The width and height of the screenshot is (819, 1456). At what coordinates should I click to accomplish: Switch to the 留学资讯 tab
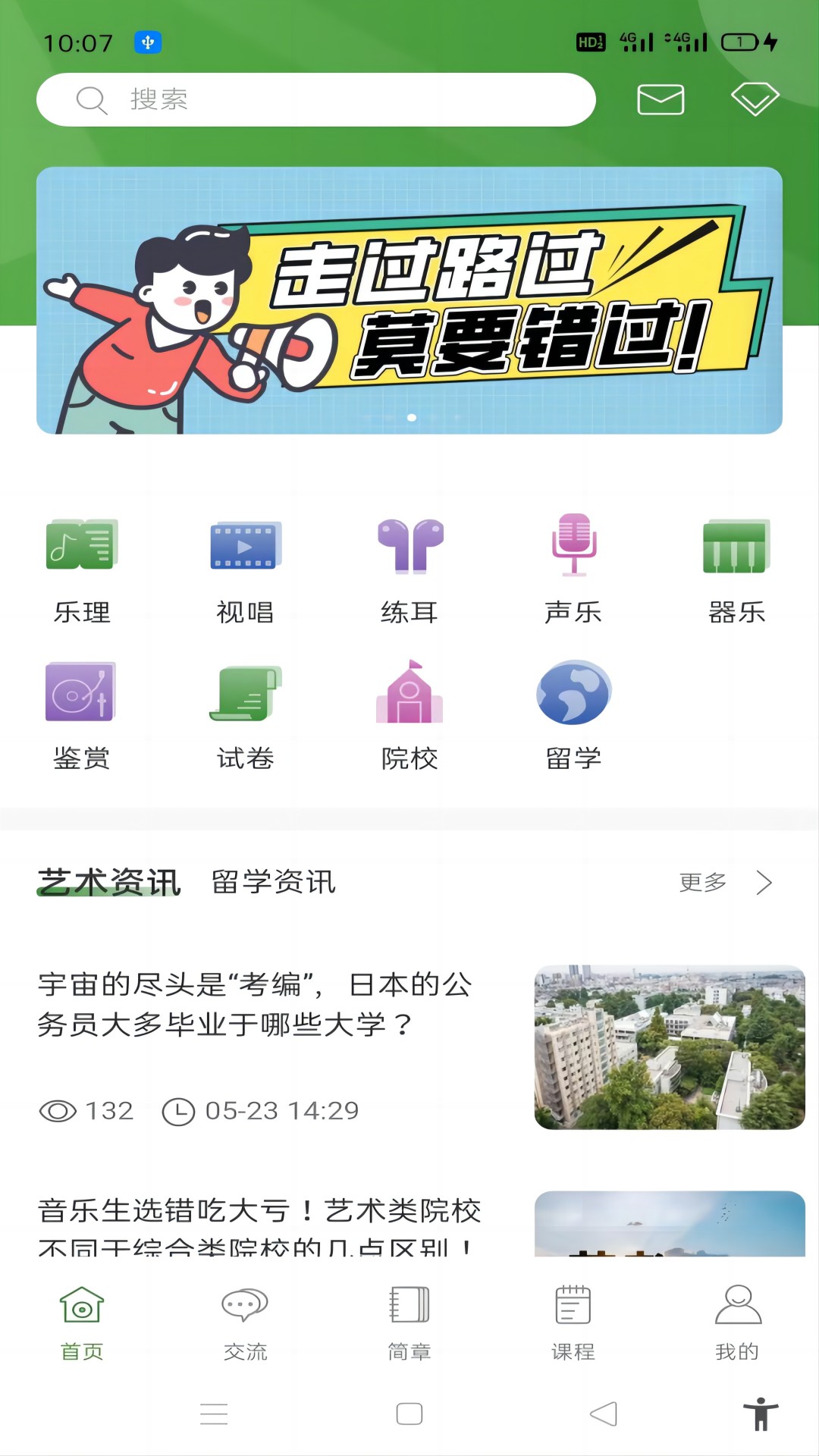(x=274, y=882)
